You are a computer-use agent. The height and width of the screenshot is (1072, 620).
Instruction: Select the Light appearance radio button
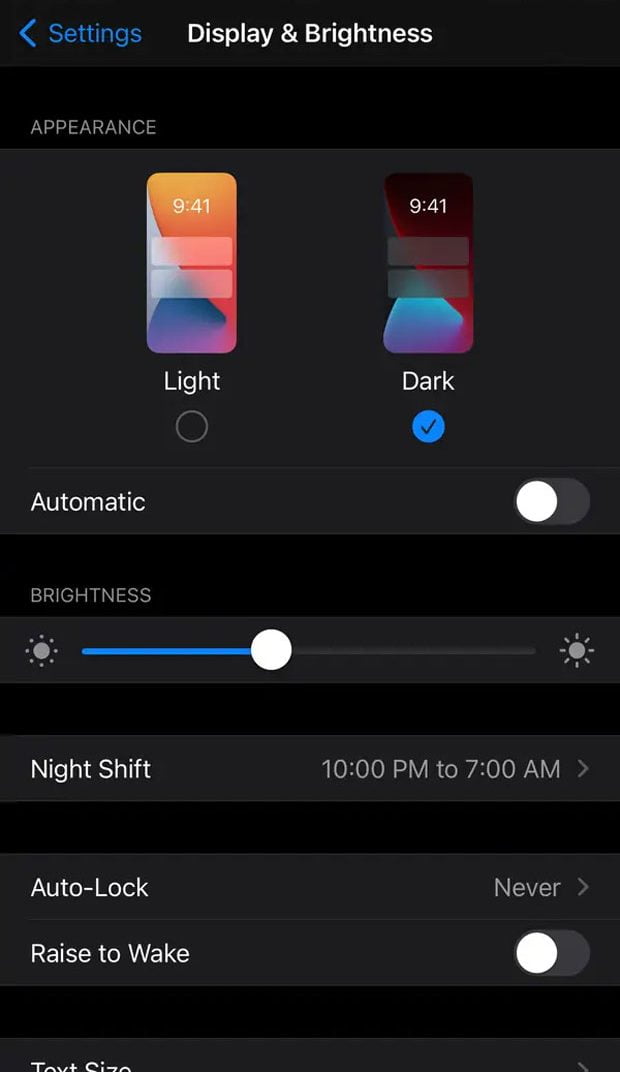click(x=191, y=427)
